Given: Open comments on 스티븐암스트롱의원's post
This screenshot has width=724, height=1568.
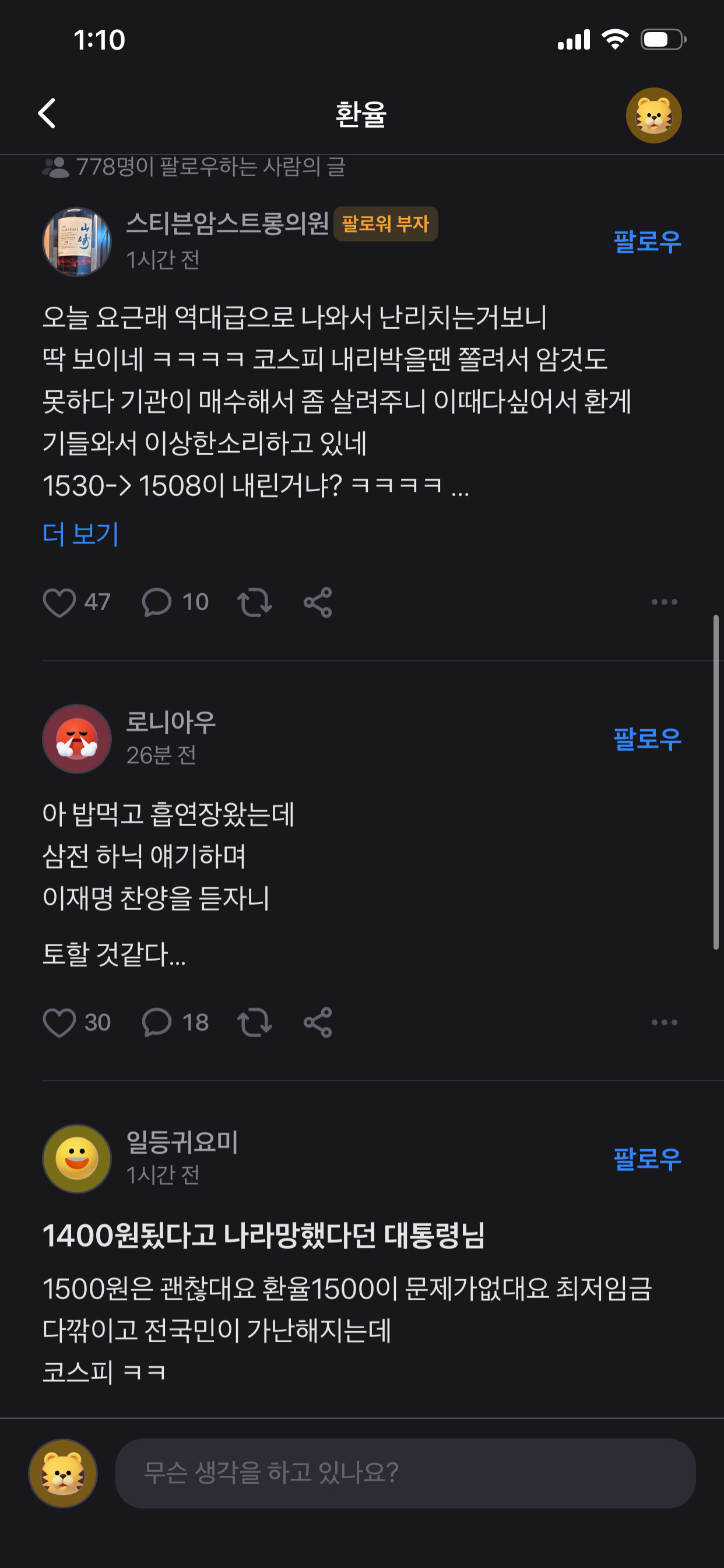Looking at the screenshot, I should [175, 602].
